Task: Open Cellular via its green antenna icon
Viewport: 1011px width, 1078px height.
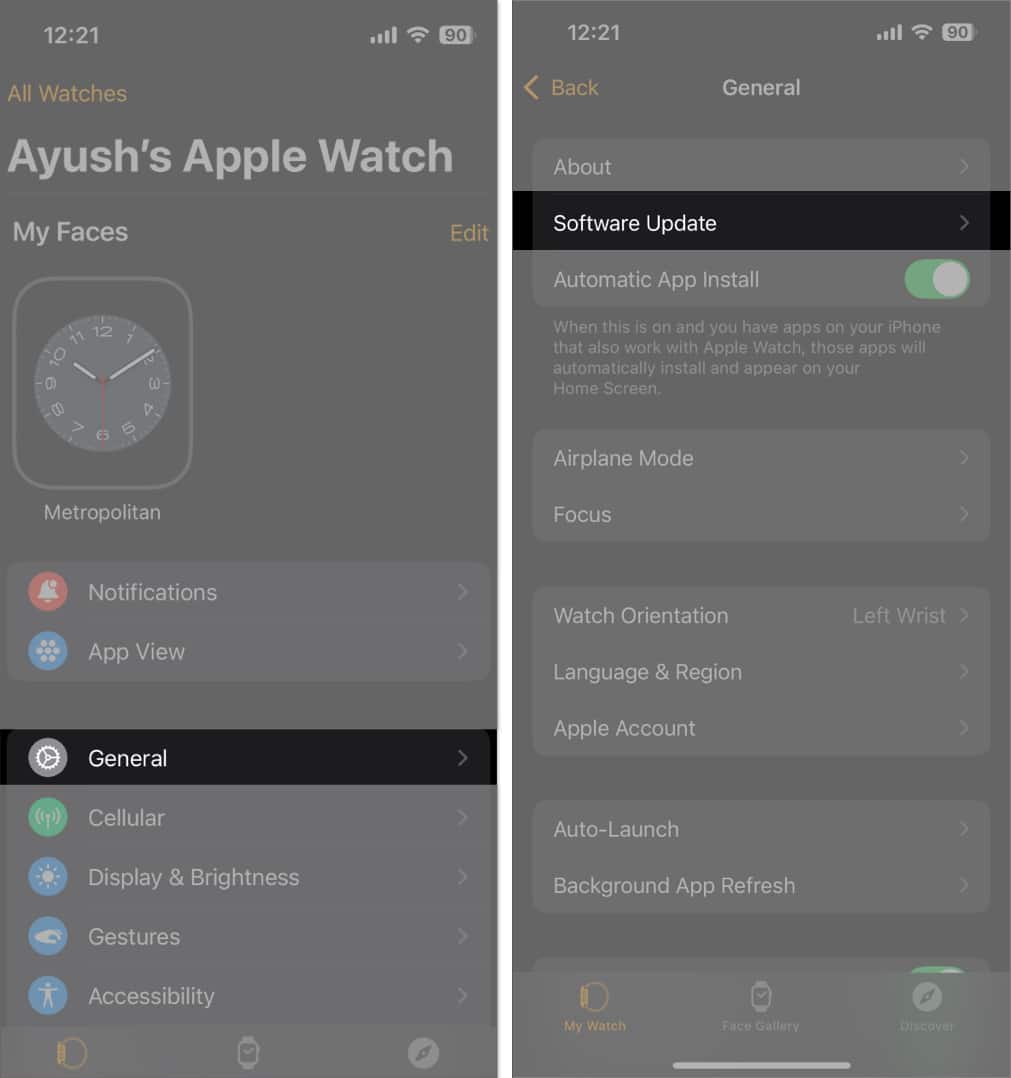Action: (x=47, y=818)
